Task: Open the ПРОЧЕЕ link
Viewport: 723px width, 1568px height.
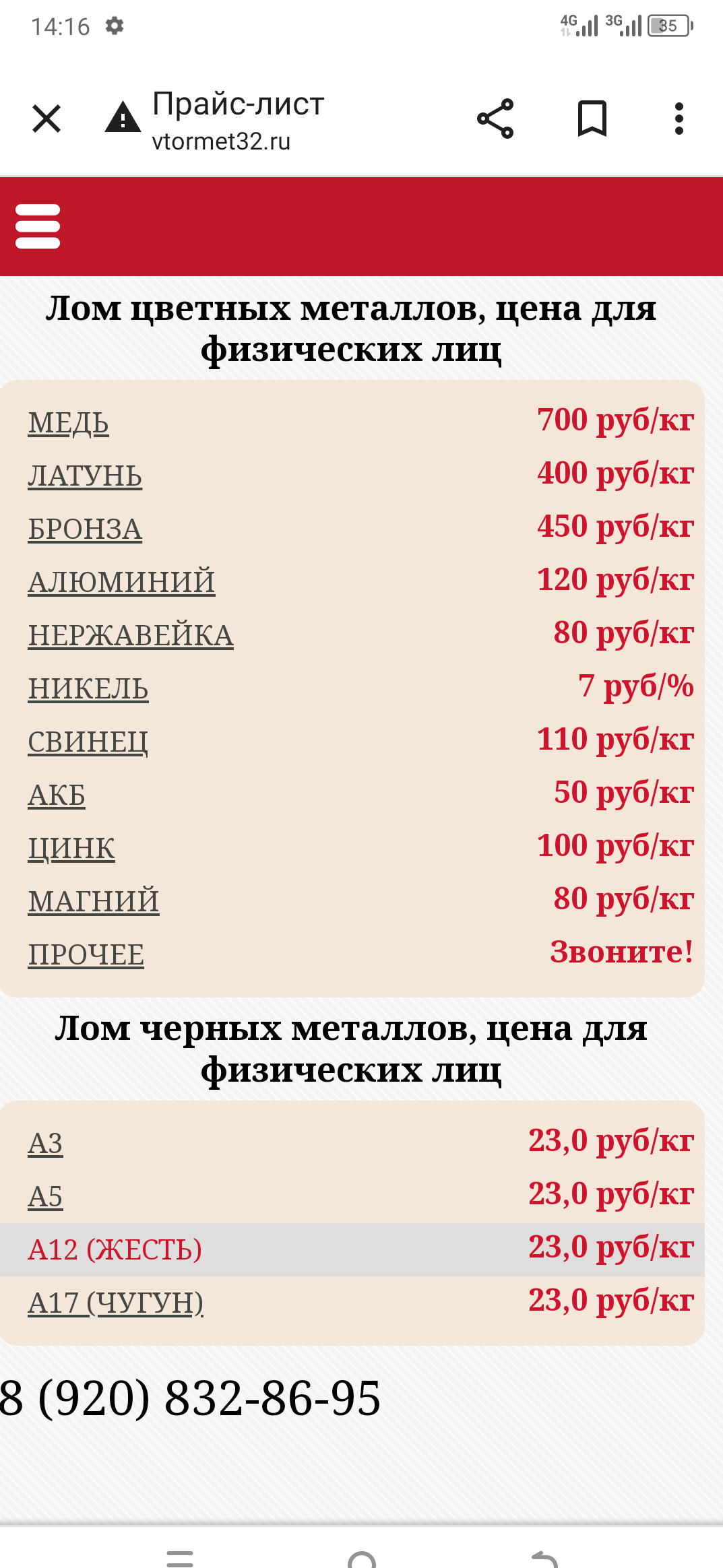Action: pos(86,954)
